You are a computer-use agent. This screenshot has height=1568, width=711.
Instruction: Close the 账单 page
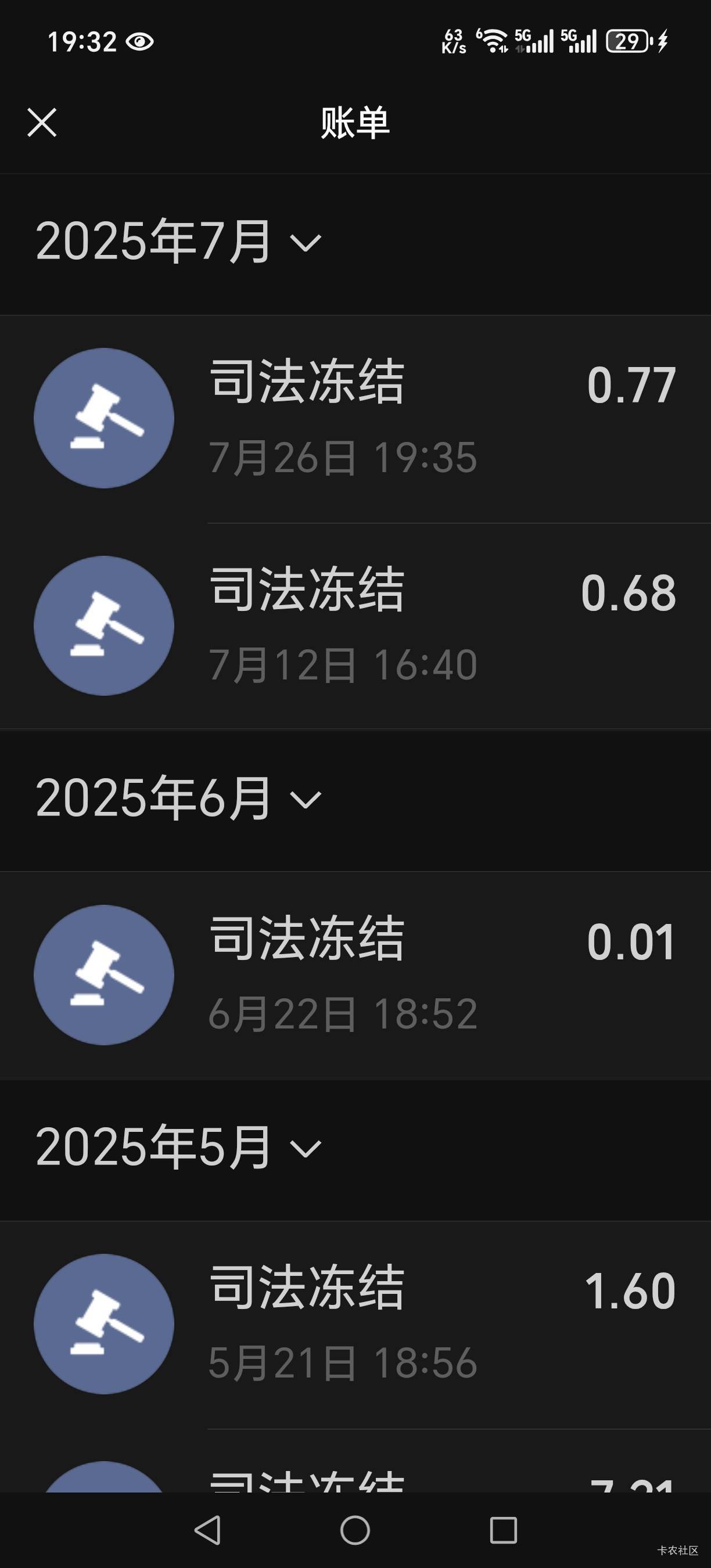point(42,123)
